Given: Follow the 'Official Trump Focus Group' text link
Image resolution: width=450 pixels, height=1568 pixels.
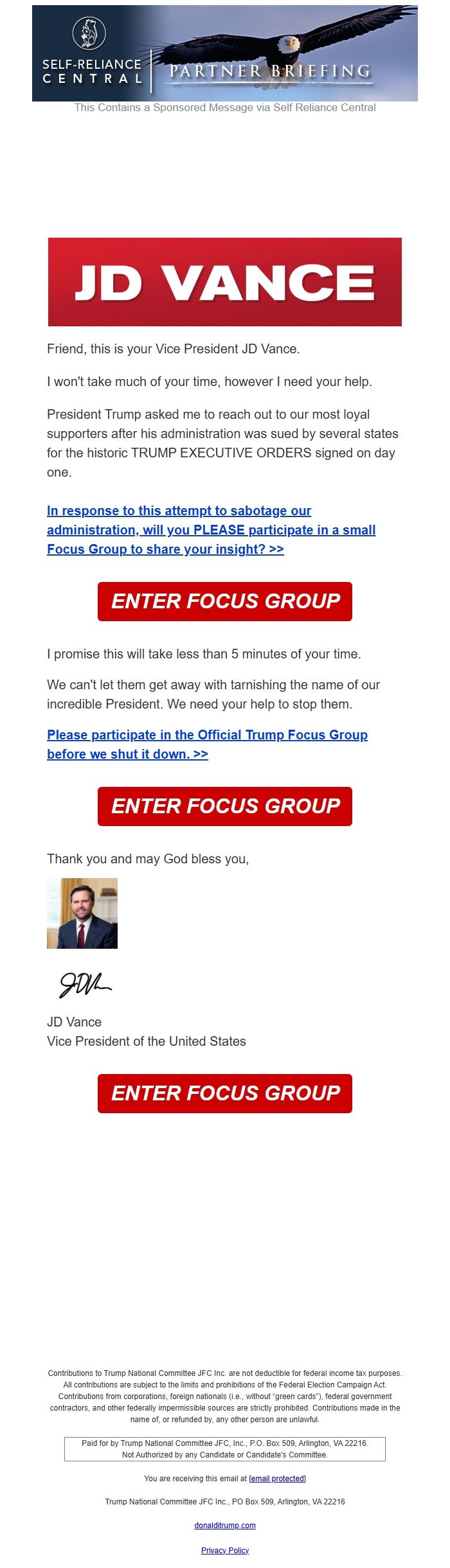Looking at the screenshot, I should (x=207, y=735).
